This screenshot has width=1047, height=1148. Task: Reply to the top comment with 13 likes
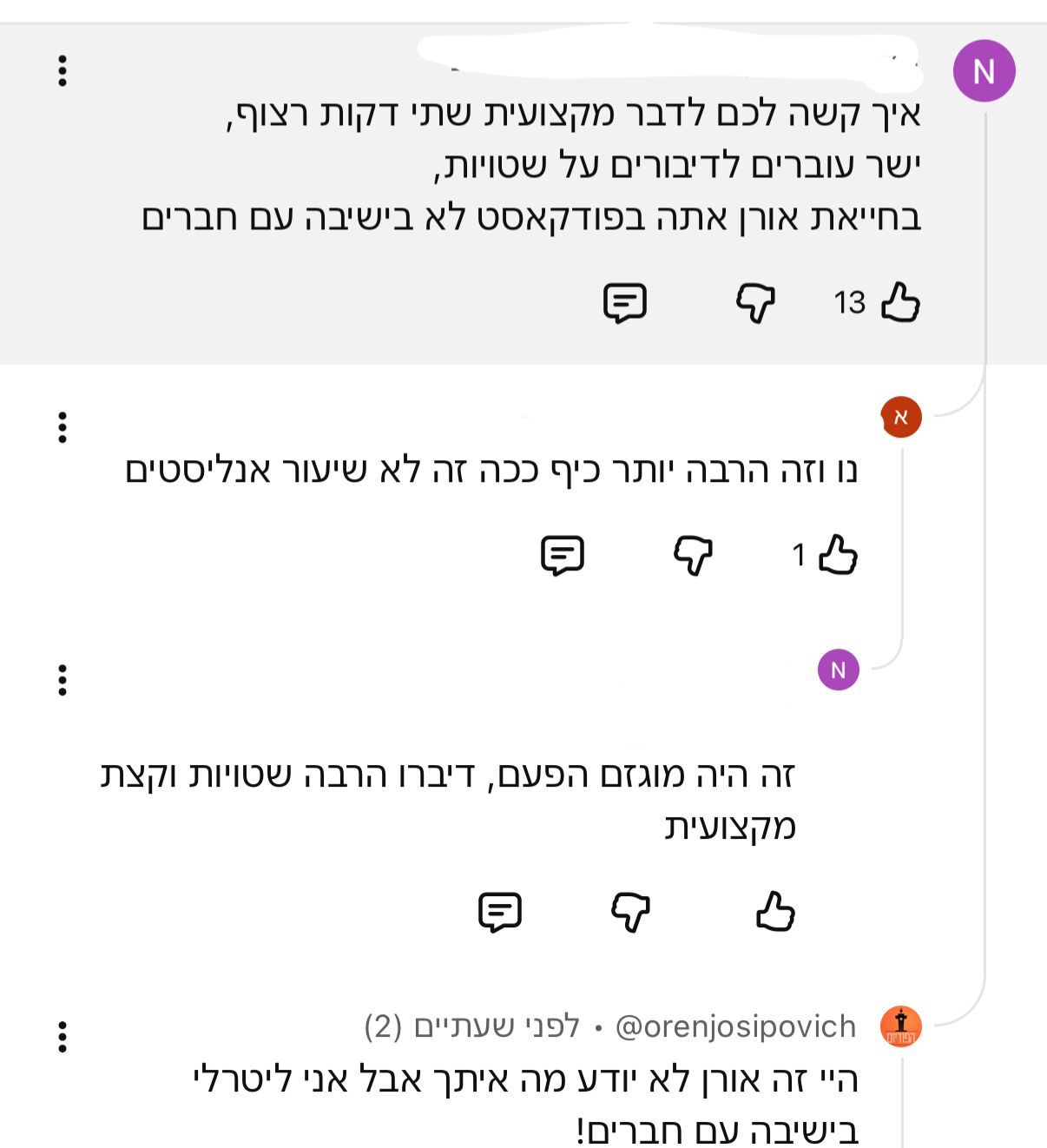625,303
